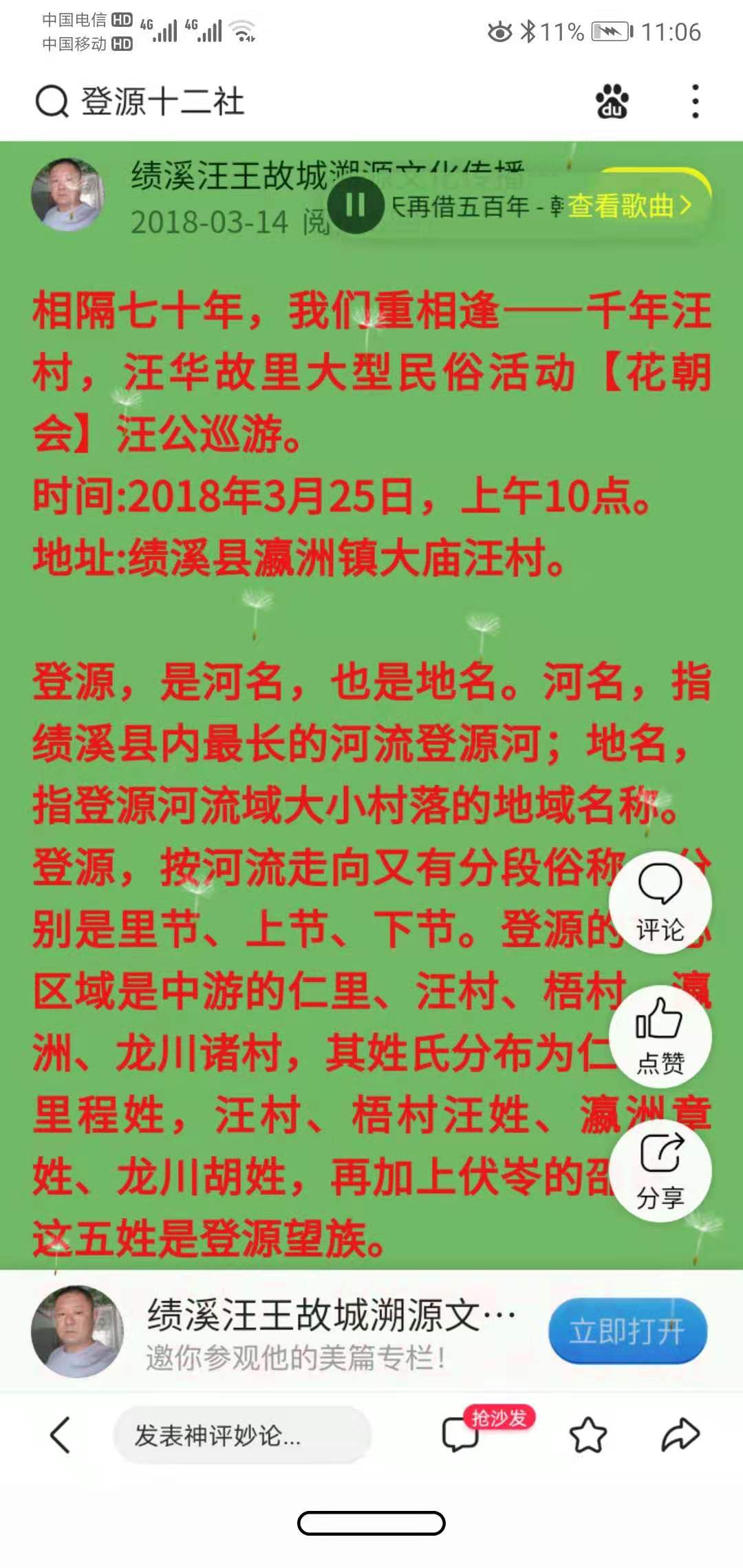This screenshot has height=1568, width=743.
Task: Tap the floating 分享 button
Action: [x=660, y=1170]
